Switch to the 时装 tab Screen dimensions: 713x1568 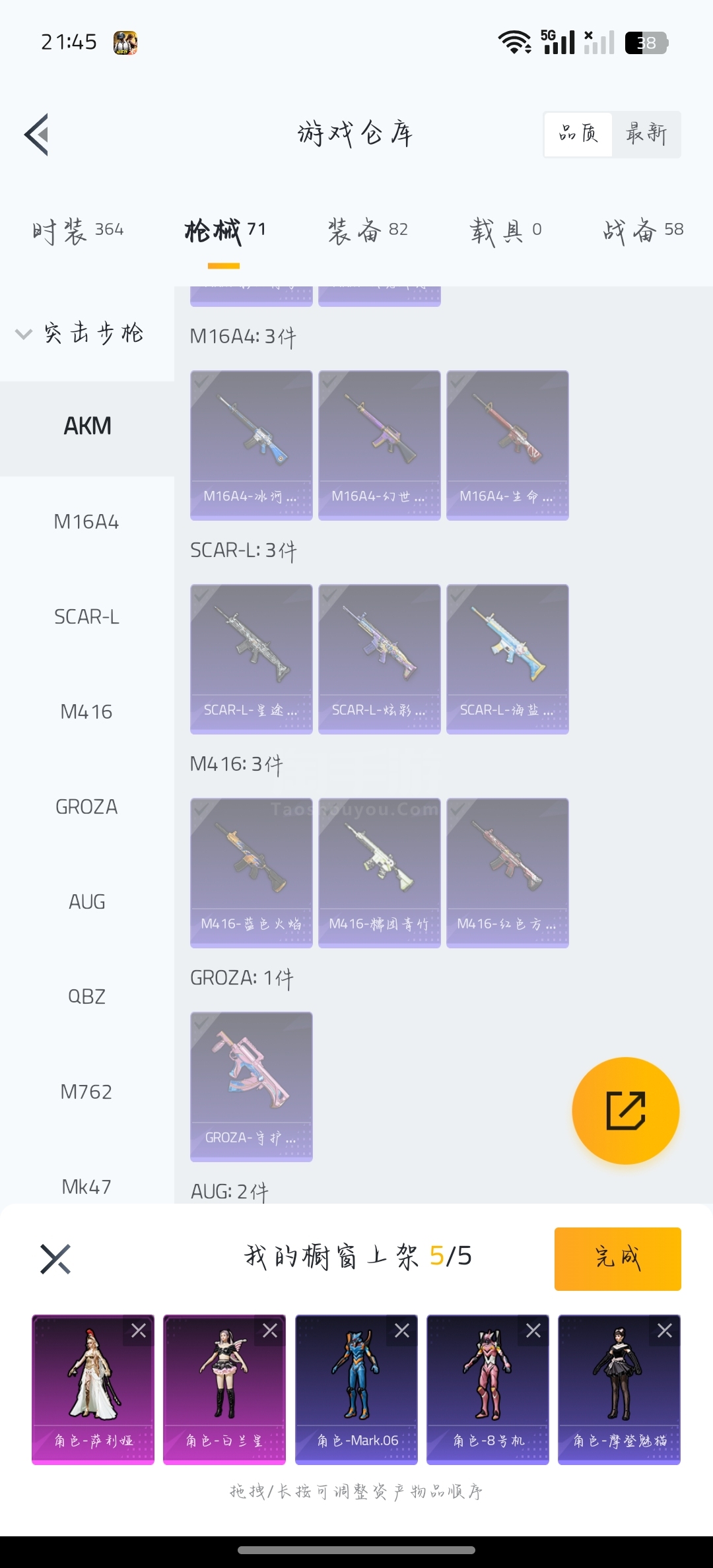coord(78,230)
